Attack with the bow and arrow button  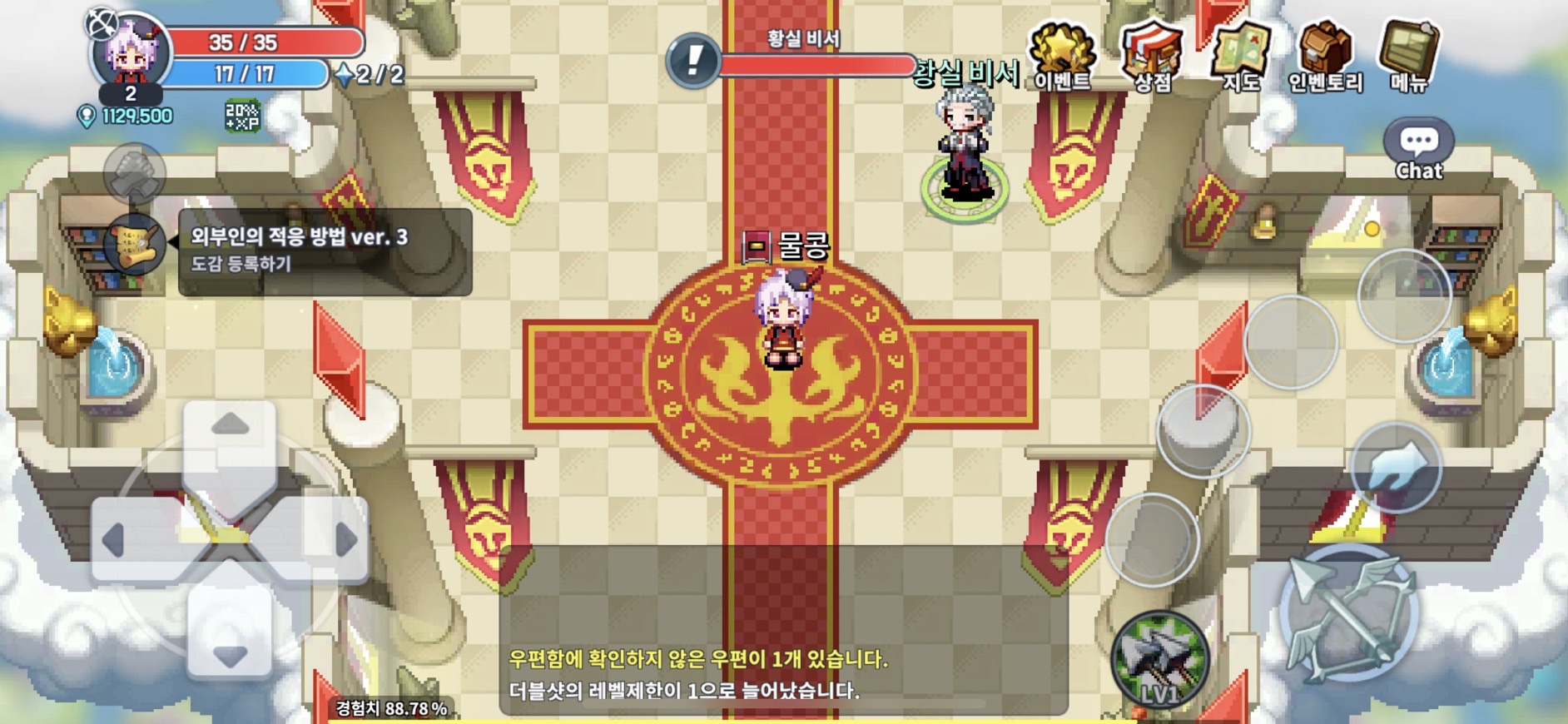pyautogui.click(x=1347, y=616)
